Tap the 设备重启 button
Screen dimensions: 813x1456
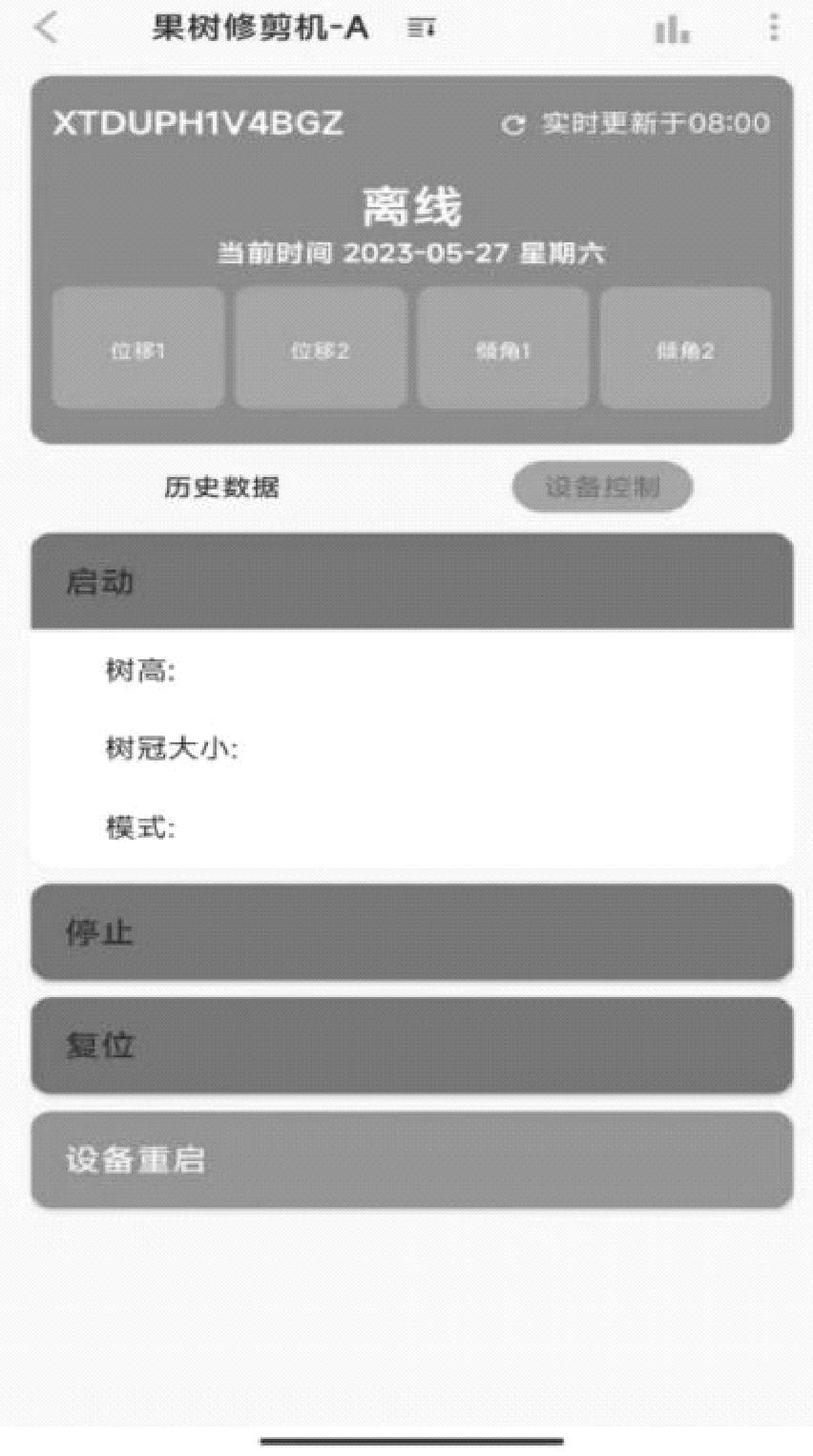[x=411, y=1160]
